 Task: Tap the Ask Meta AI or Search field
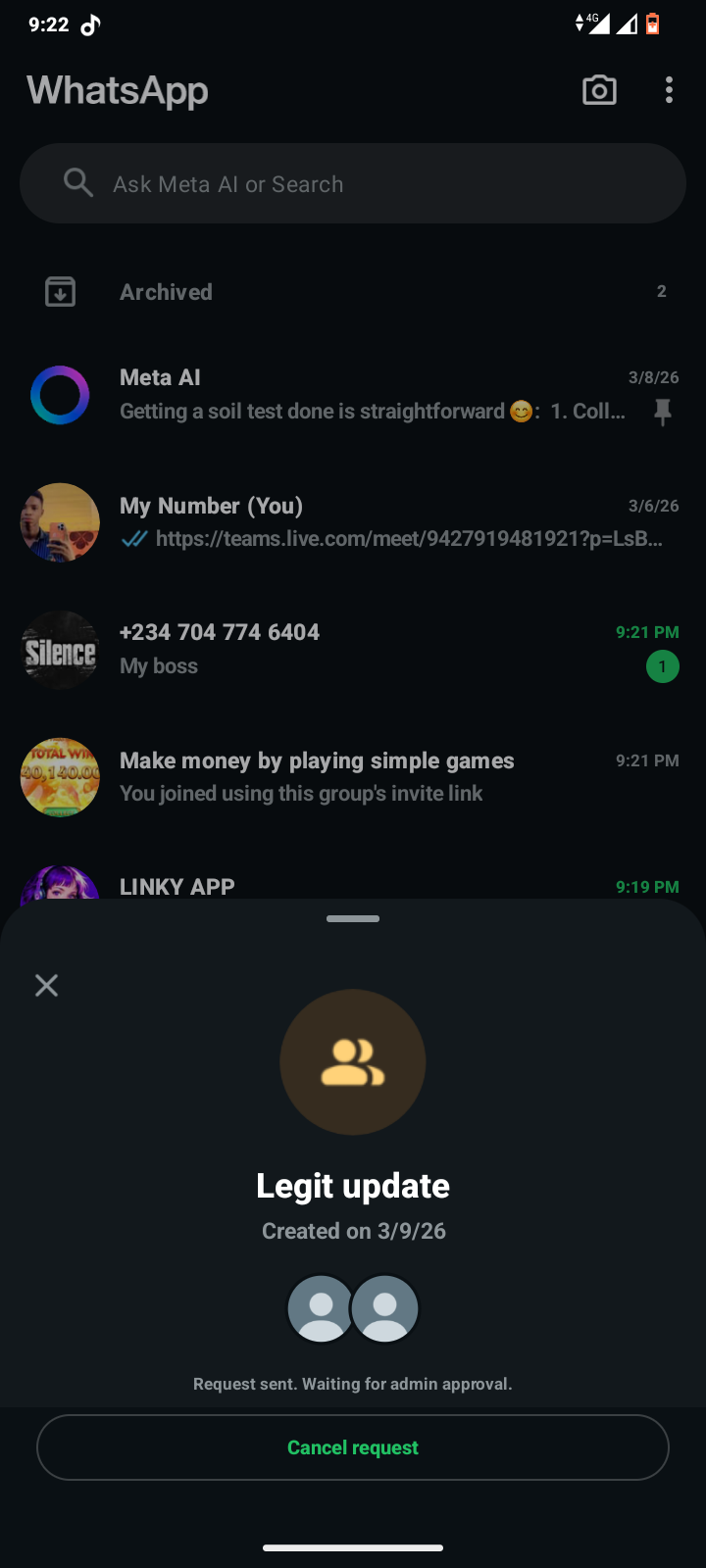(x=353, y=184)
